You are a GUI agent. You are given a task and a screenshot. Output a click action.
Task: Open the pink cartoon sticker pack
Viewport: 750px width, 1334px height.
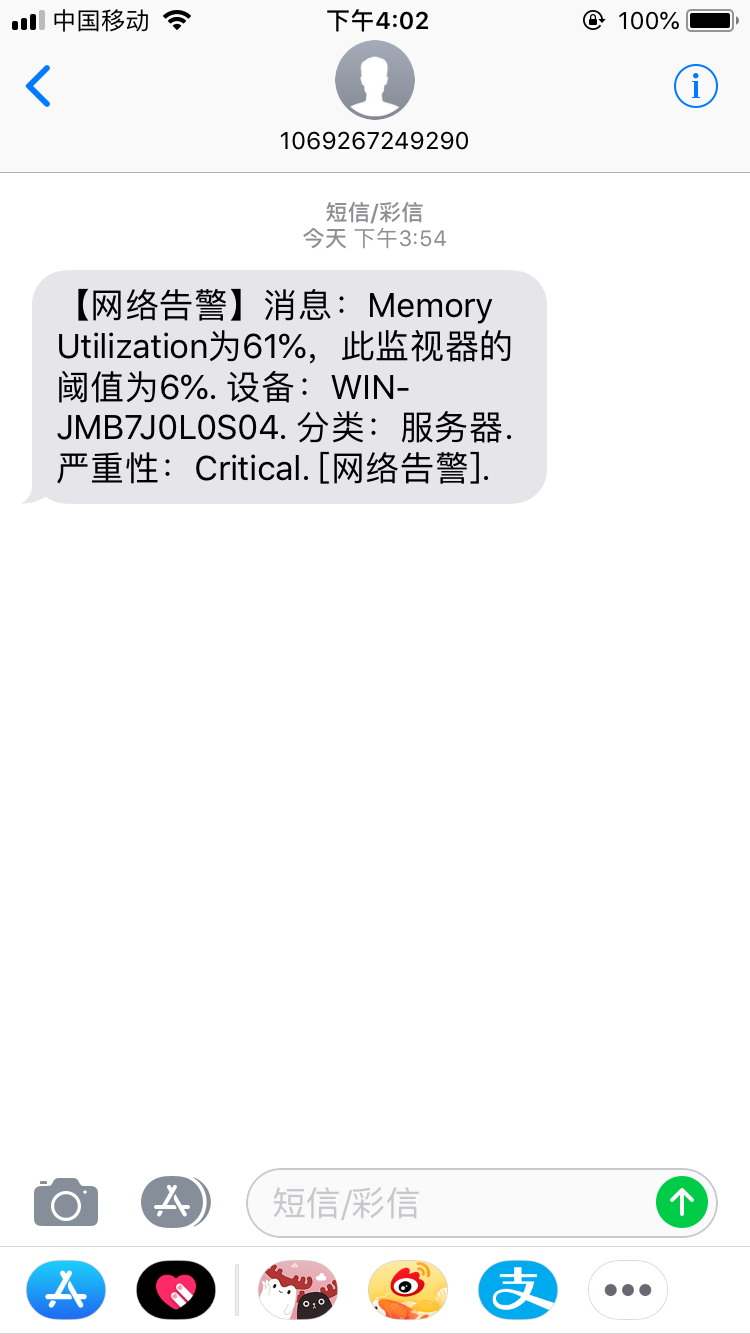click(x=298, y=1290)
